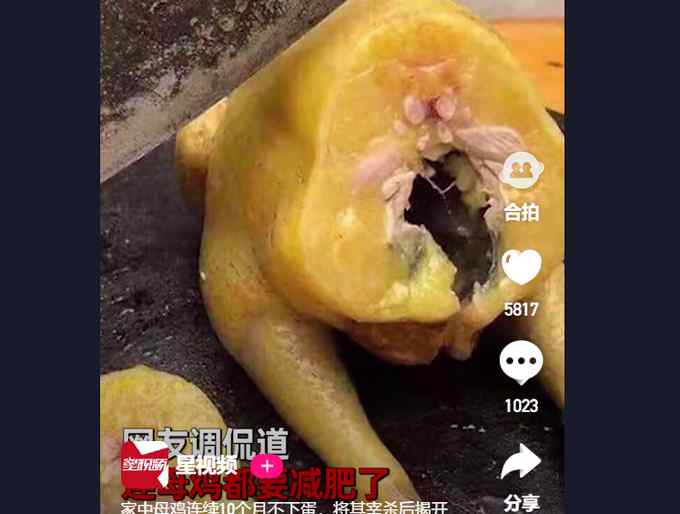The width and height of the screenshot is (680, 514).
Task: Tap the 合拍 duet icon
Action: (521, 172)
